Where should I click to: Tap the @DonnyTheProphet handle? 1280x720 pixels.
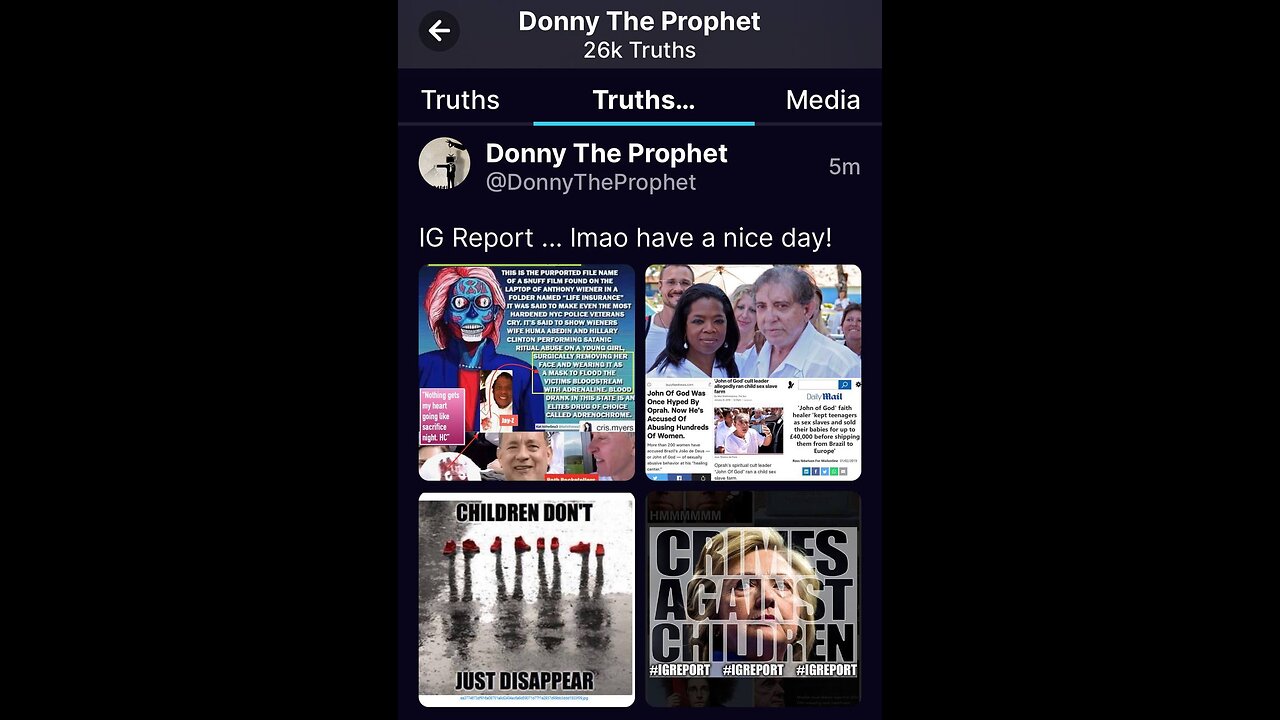590,182
